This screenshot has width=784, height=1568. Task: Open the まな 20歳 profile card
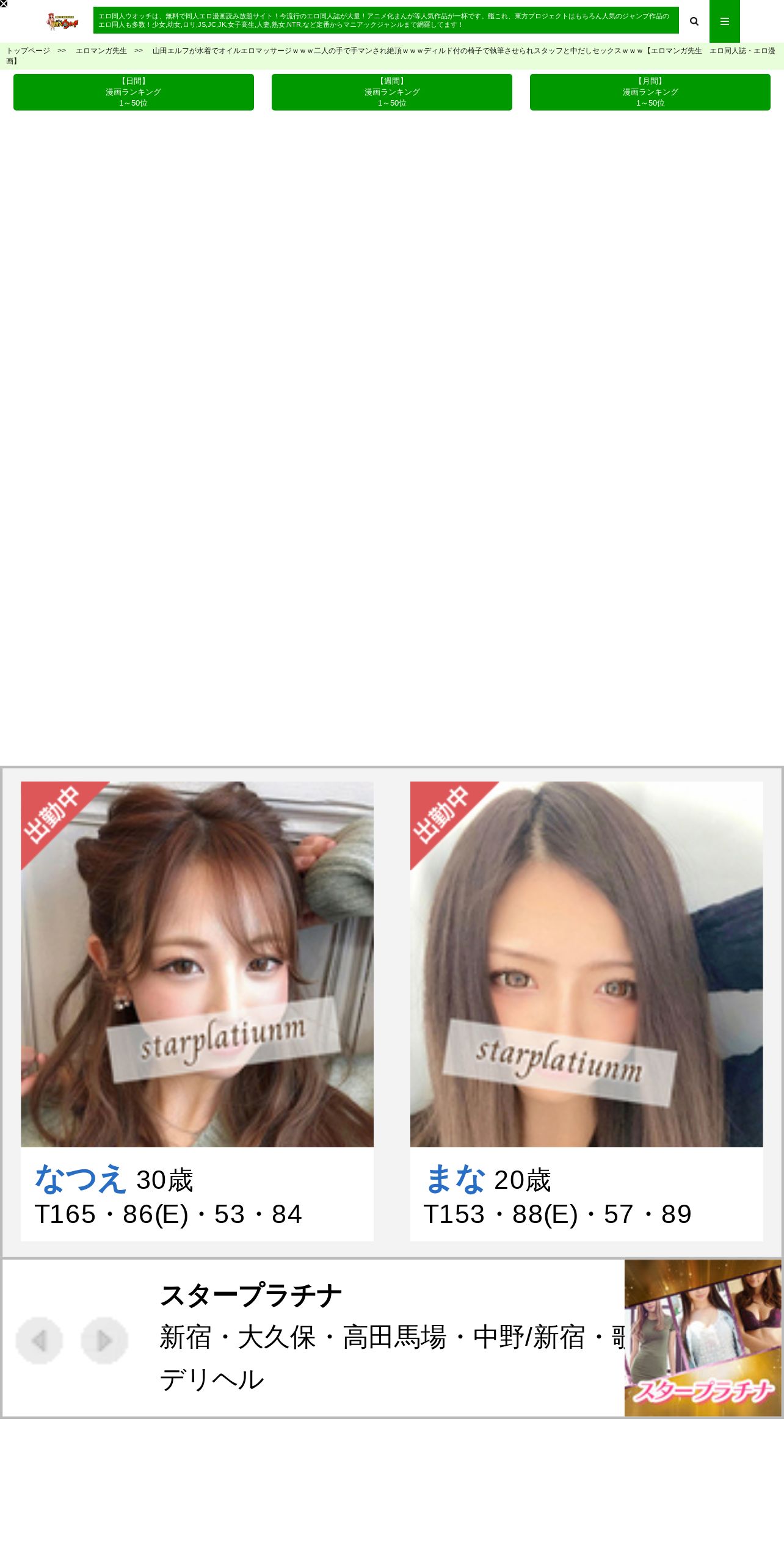(587, 1011)
